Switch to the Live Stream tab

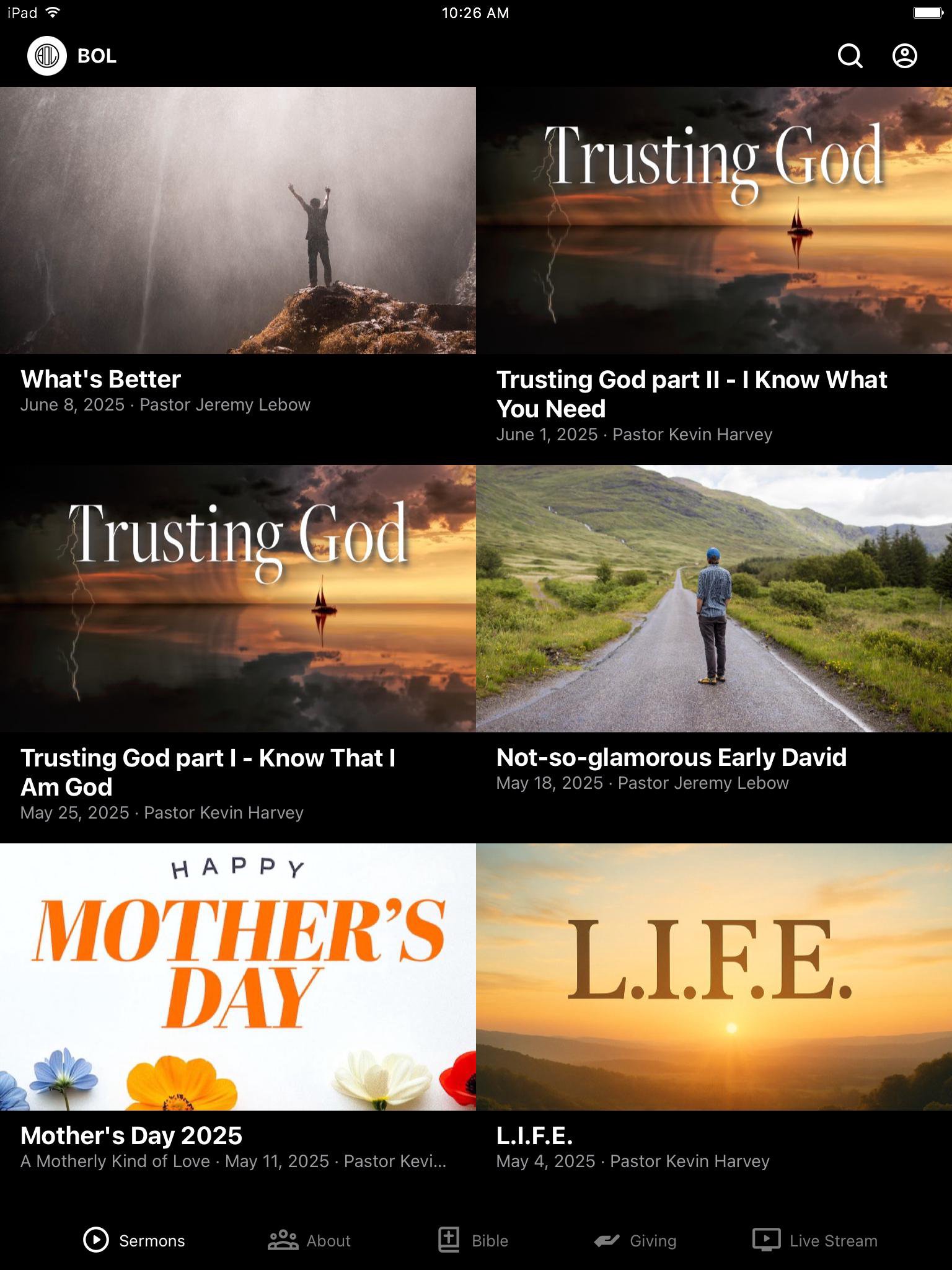pos(814,1240)
